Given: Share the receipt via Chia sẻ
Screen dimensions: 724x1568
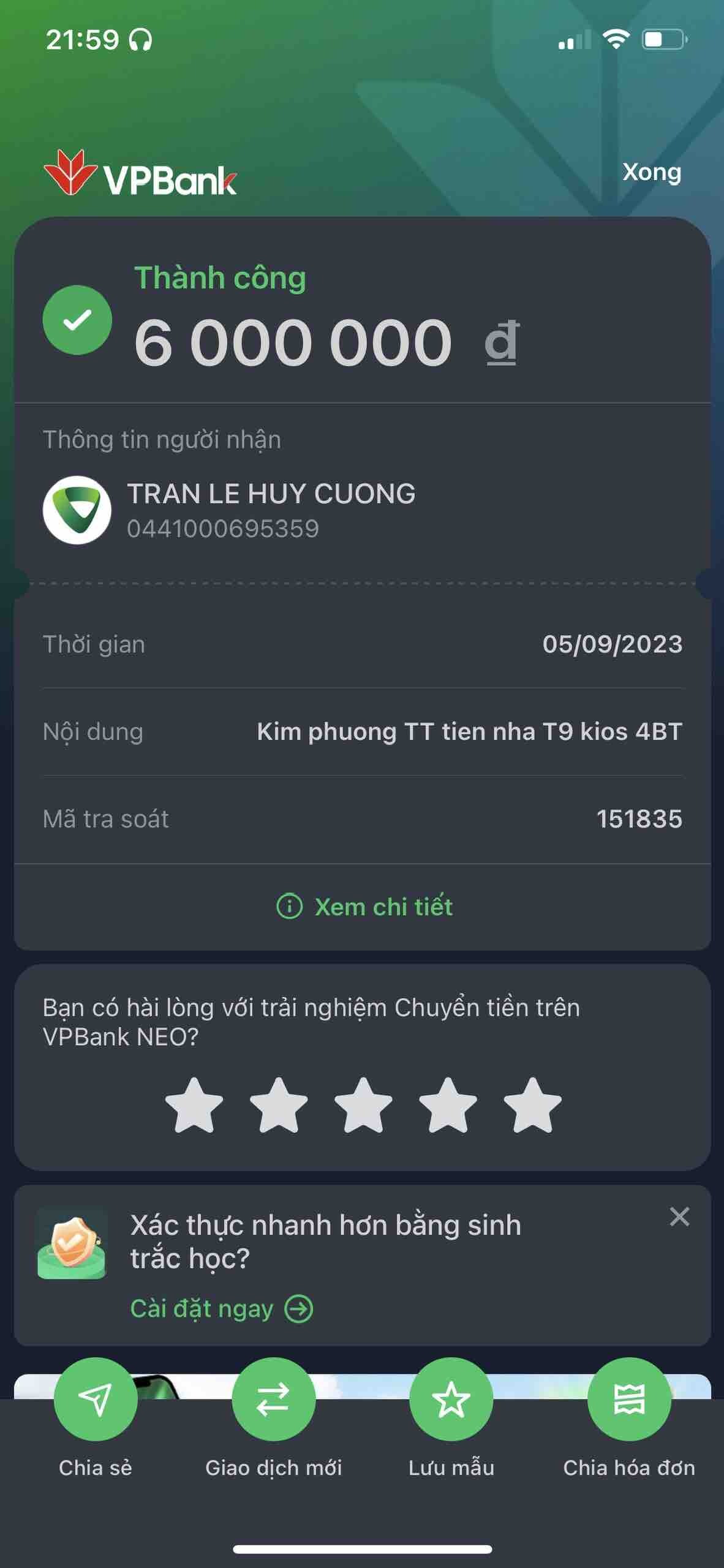Looking at the screenshot, I should point(96,1400).
